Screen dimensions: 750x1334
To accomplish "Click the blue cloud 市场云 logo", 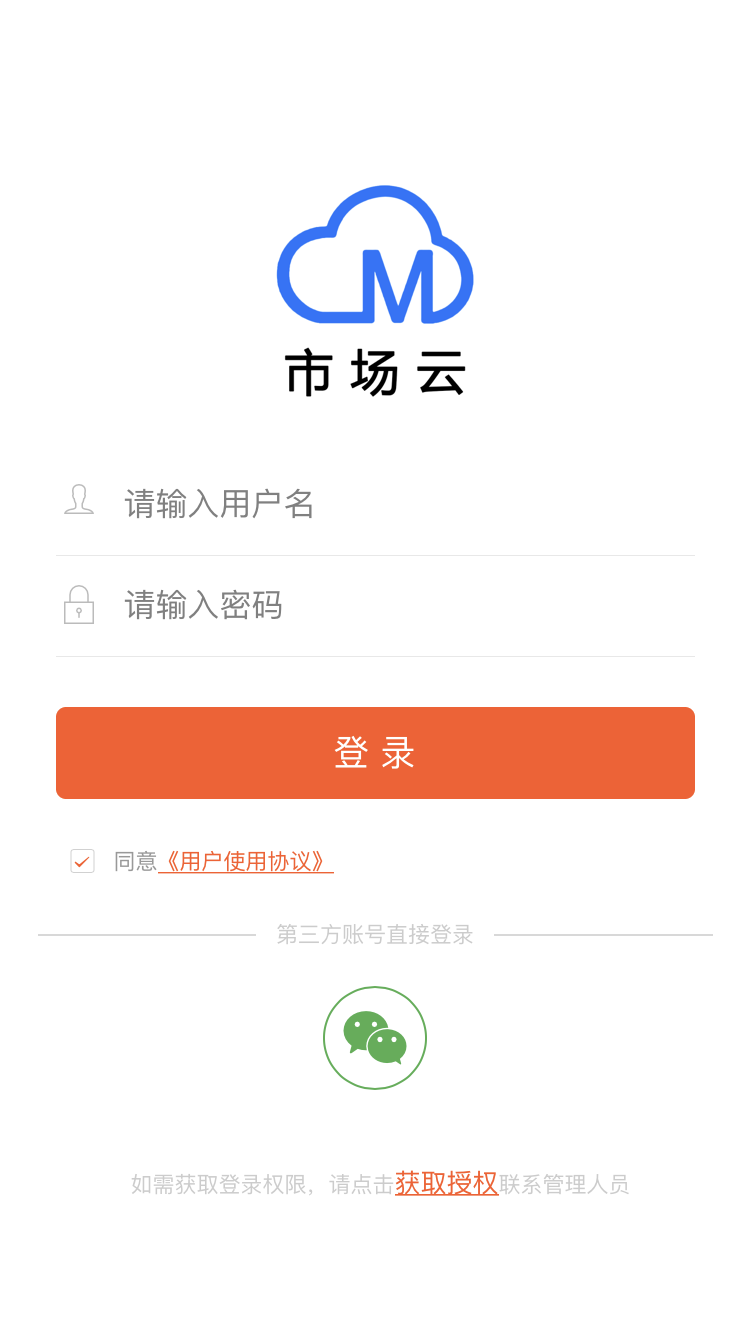I will point(375,255).
